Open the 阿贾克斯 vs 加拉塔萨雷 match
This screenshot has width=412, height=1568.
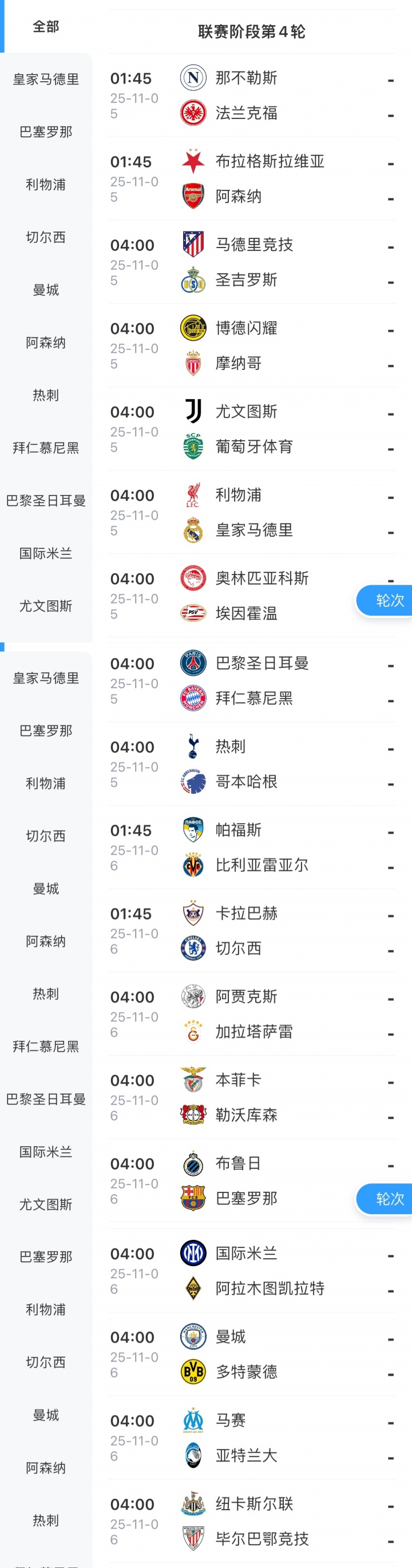pyautogui.click(x=251, y=1014)
